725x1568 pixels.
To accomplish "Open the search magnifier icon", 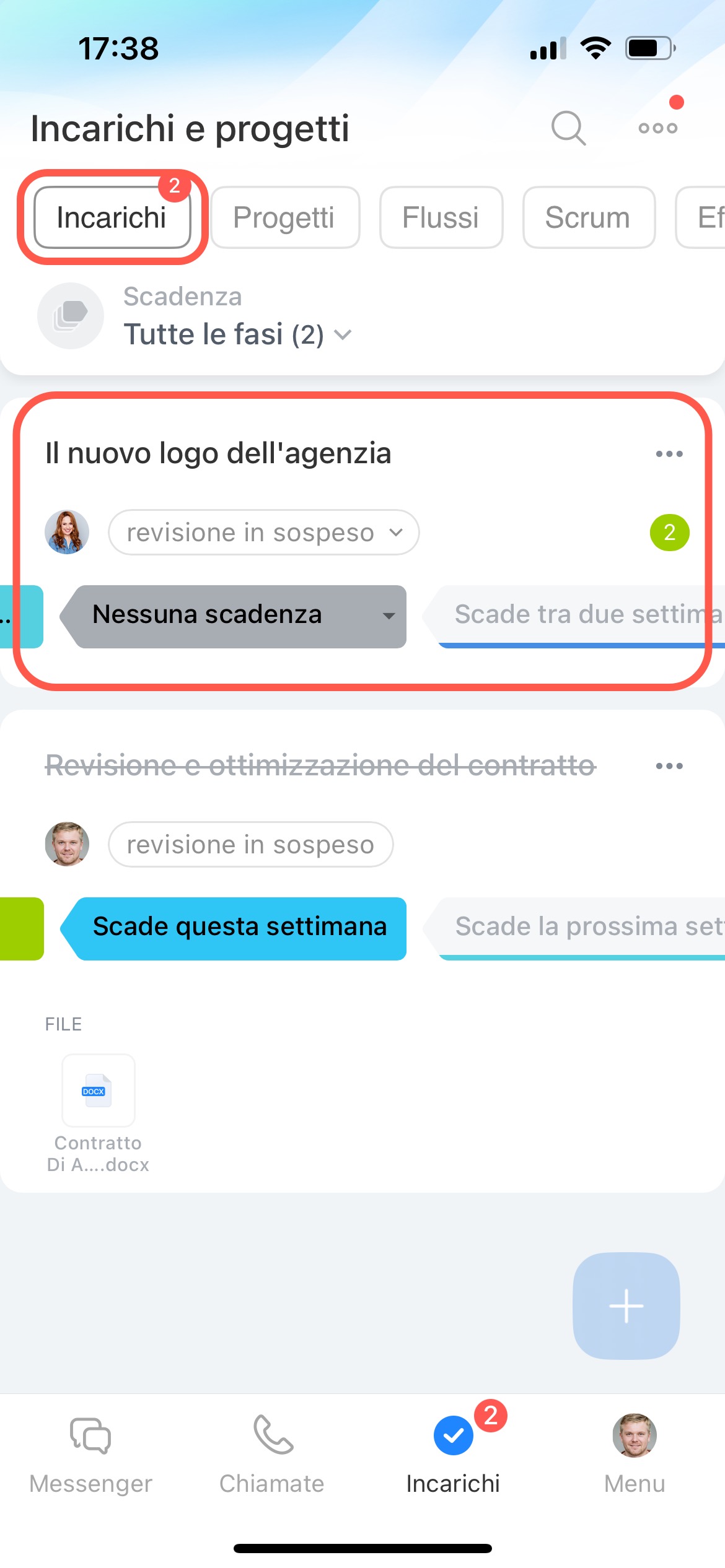I will pyautogui.click(x=568, y=128).
